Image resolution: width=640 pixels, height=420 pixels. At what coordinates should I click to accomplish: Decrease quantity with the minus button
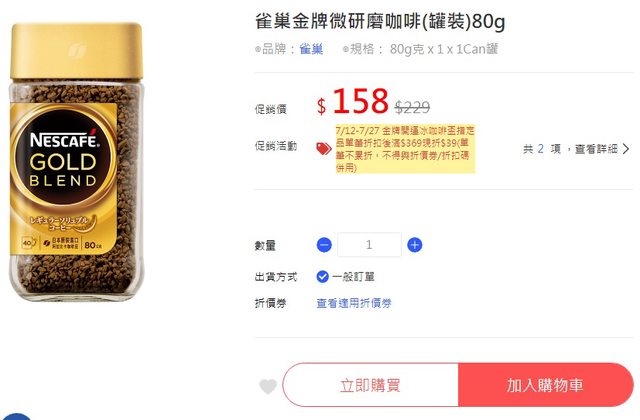tap(324, 245)
